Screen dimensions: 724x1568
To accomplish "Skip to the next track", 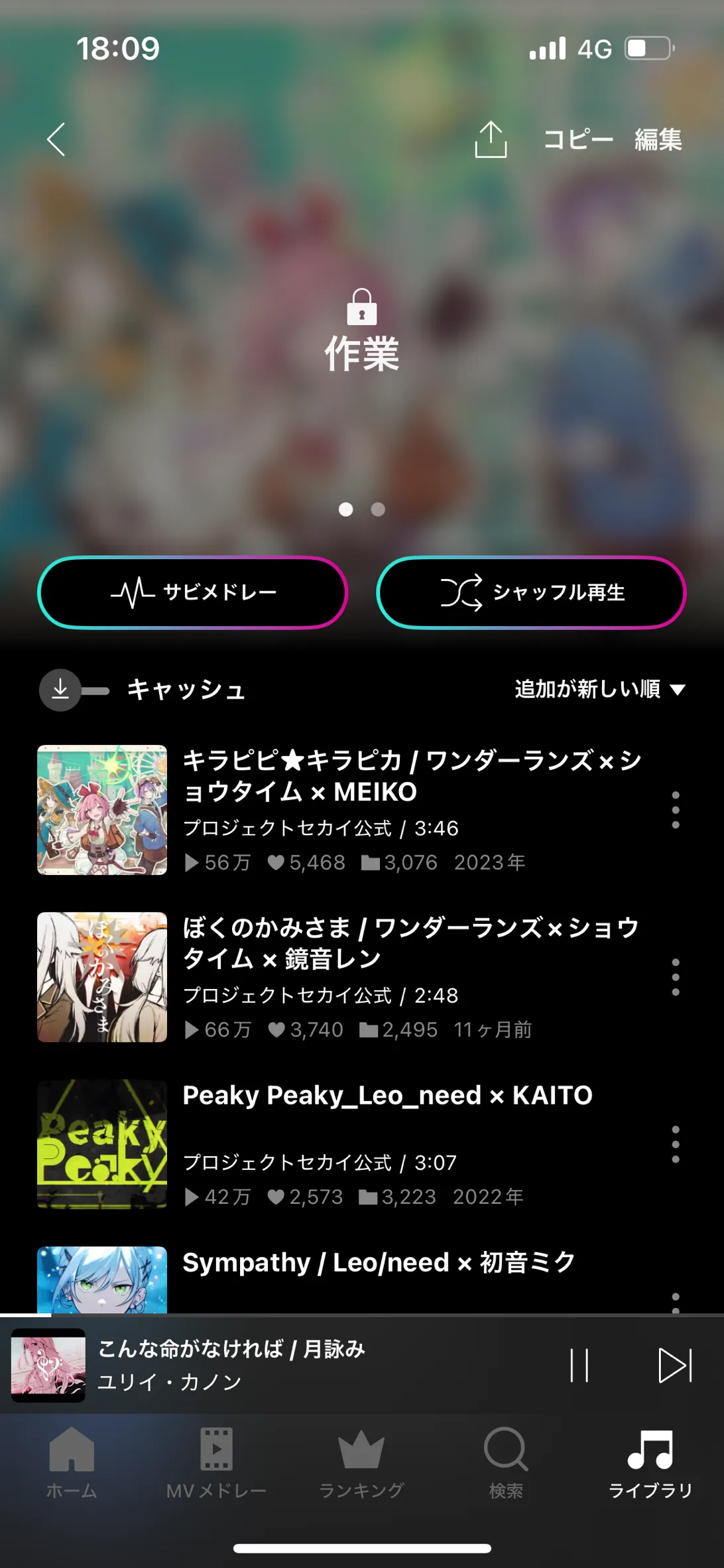I will click(x=675, y=1365).
